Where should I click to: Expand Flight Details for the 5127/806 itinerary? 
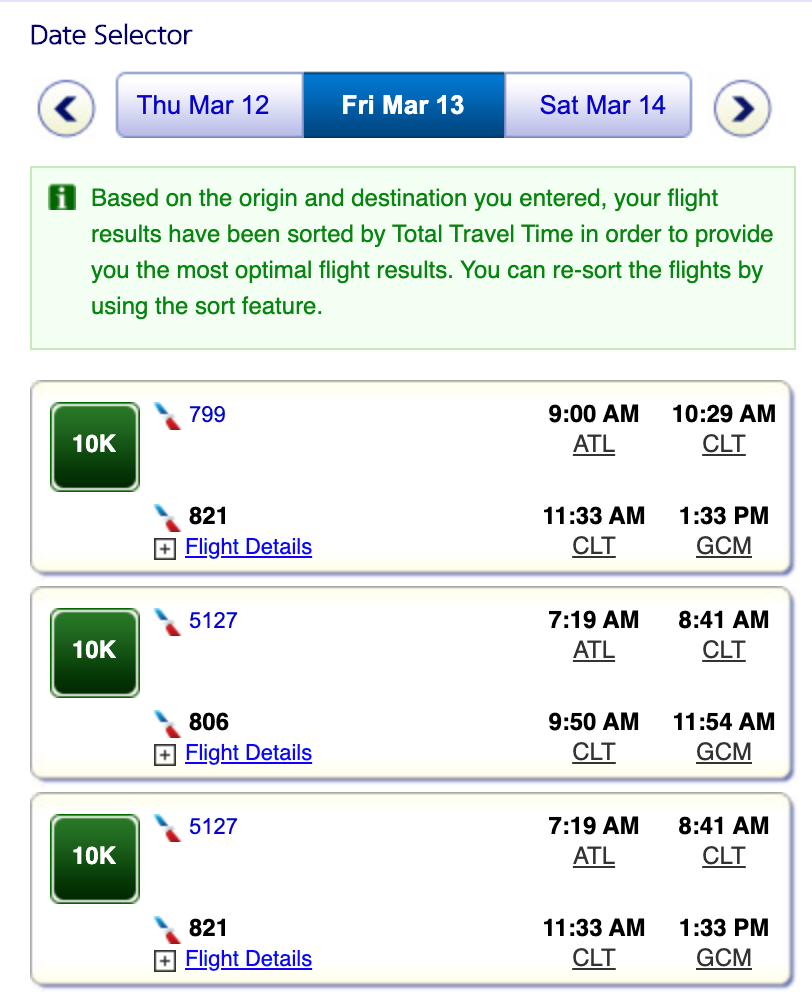pos(248,753)
